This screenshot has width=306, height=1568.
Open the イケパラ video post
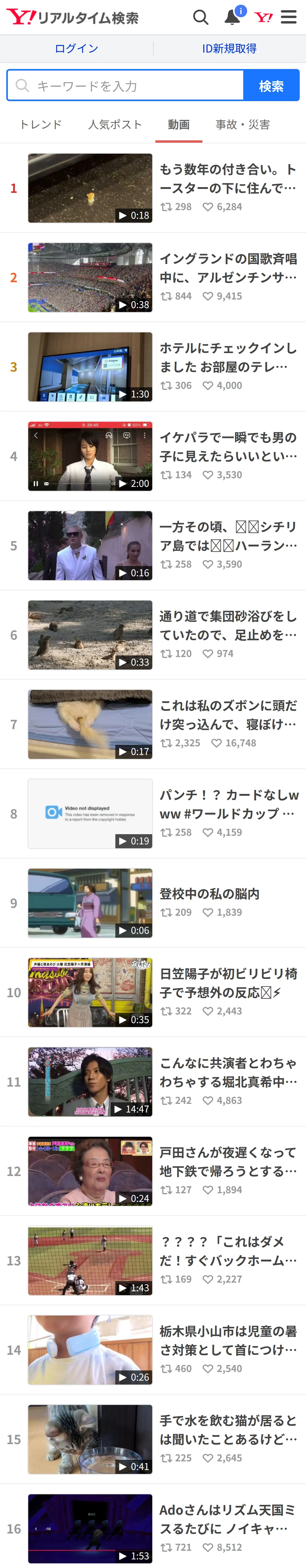tap(153, 457)
